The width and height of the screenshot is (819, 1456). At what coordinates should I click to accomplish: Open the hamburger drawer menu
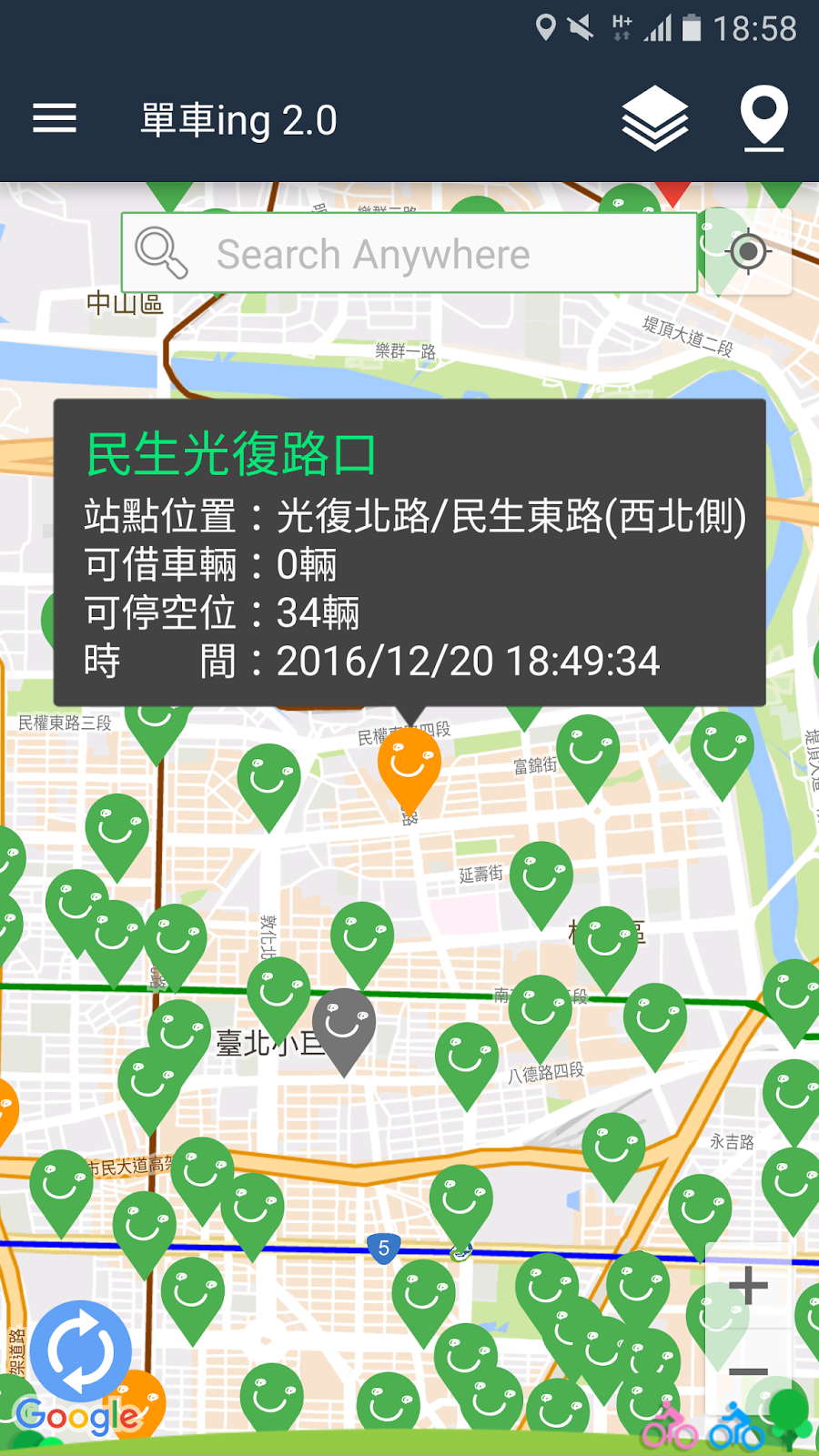(55, 118)
